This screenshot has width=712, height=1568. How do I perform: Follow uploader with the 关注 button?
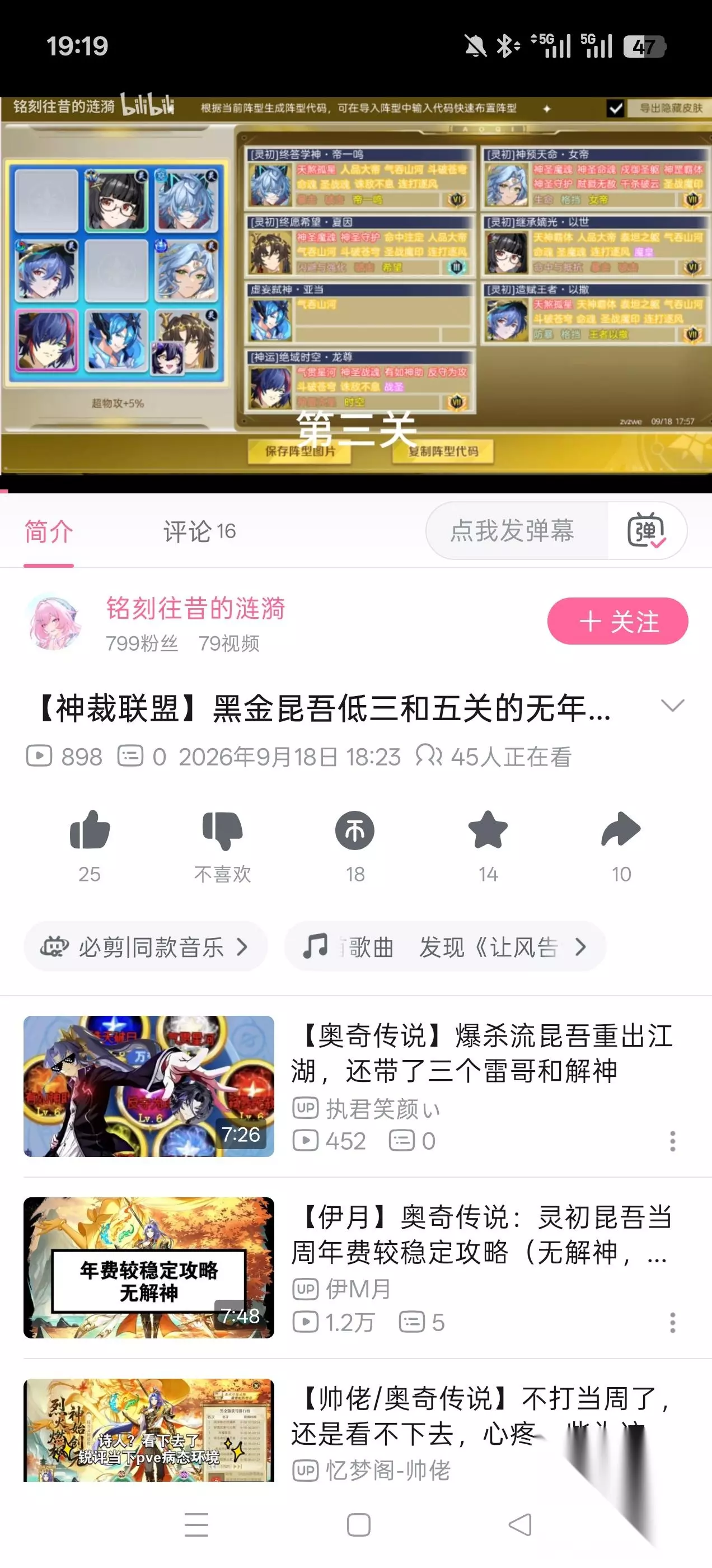(x=617, y=622)
